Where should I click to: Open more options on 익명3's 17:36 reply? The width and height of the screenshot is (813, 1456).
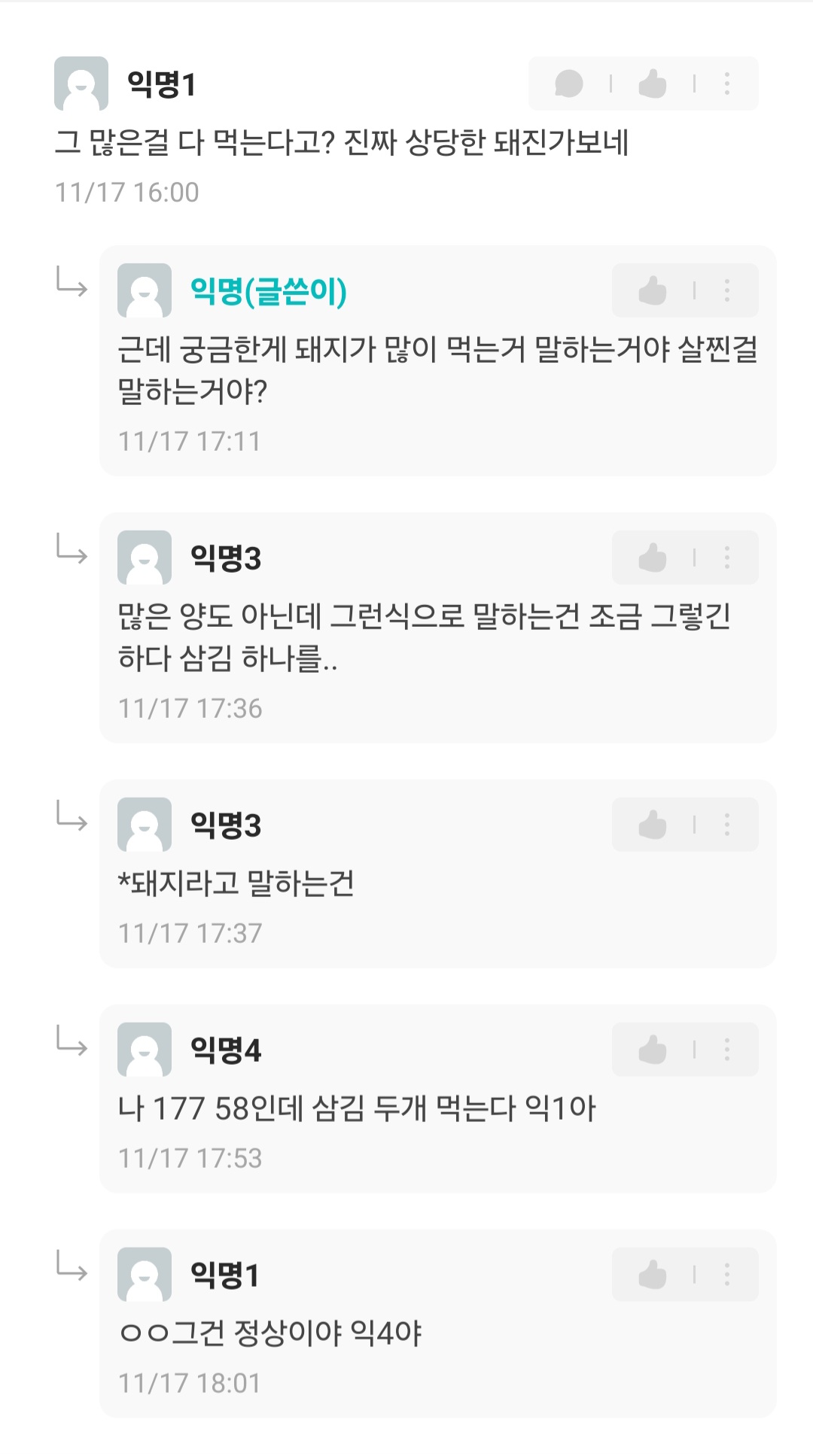727,558
